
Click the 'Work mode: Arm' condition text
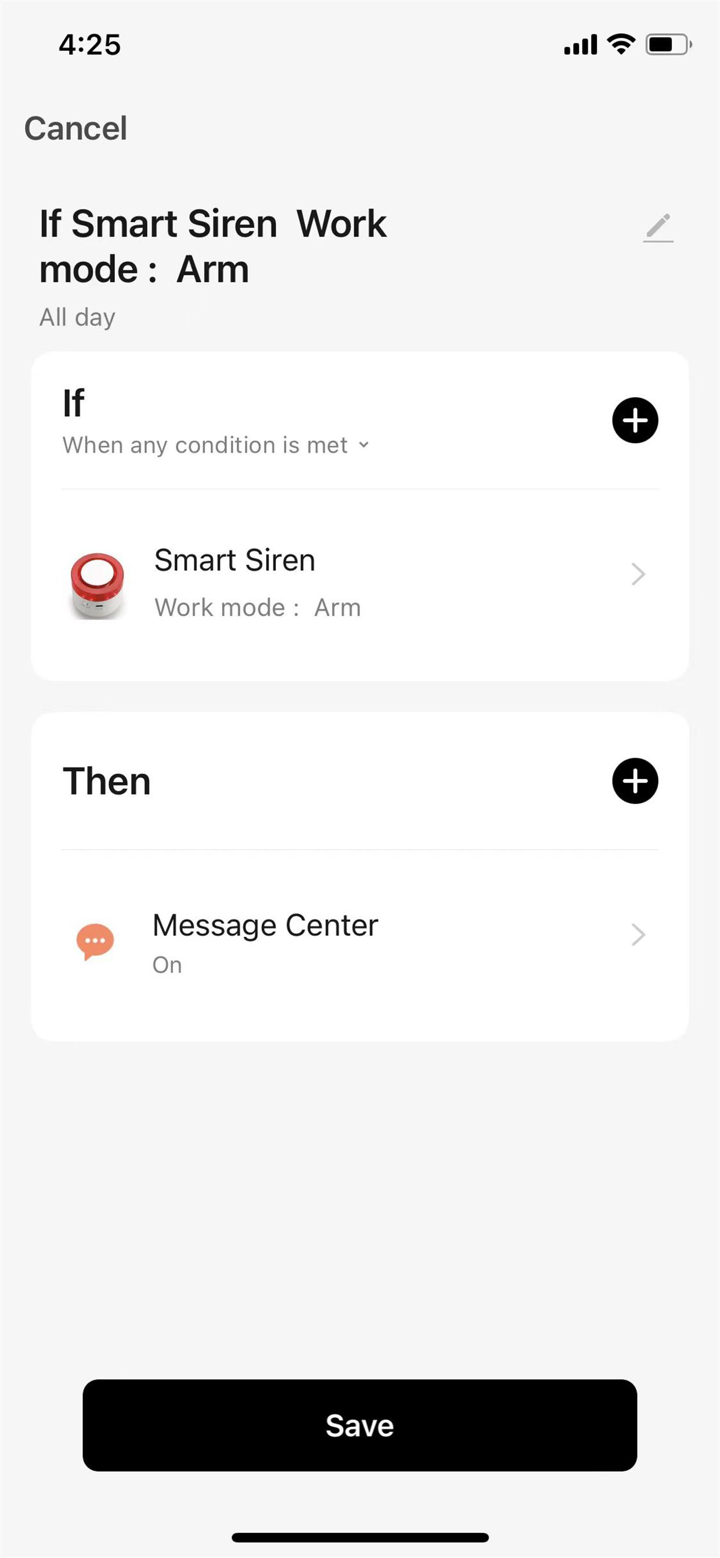coord(257,607)
